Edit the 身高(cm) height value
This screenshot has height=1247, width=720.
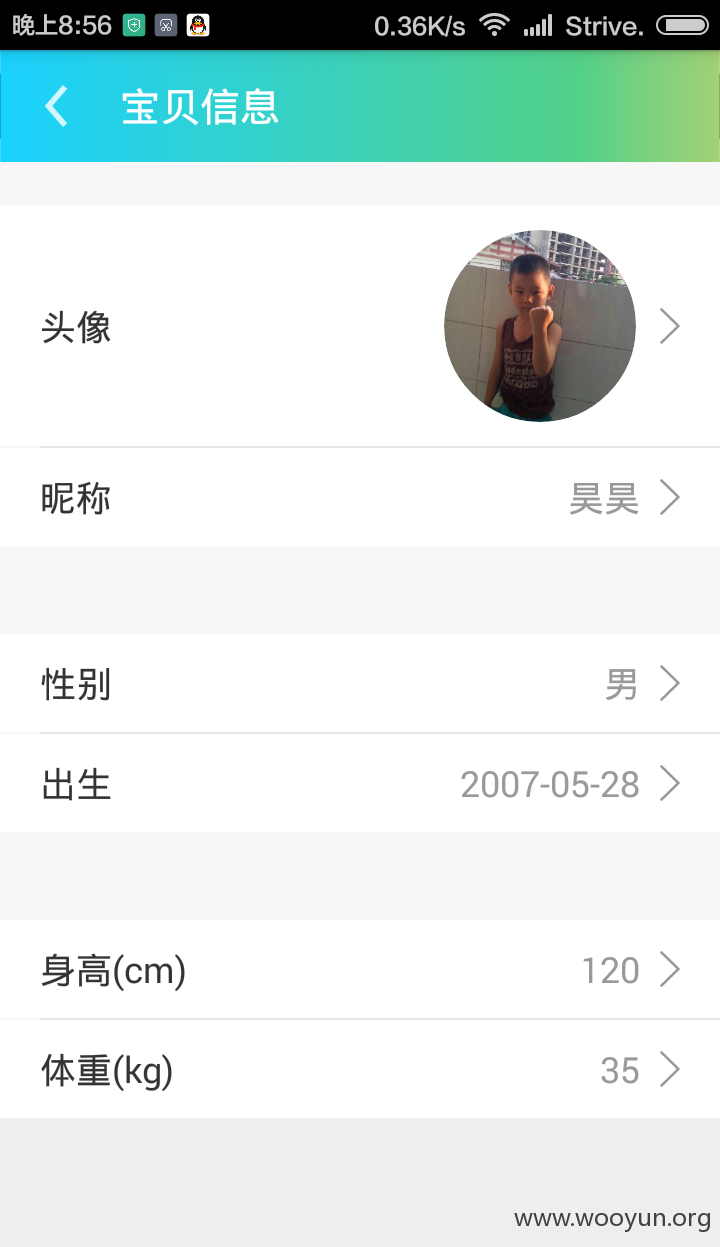pyautogui.click(x=360, y=970)
